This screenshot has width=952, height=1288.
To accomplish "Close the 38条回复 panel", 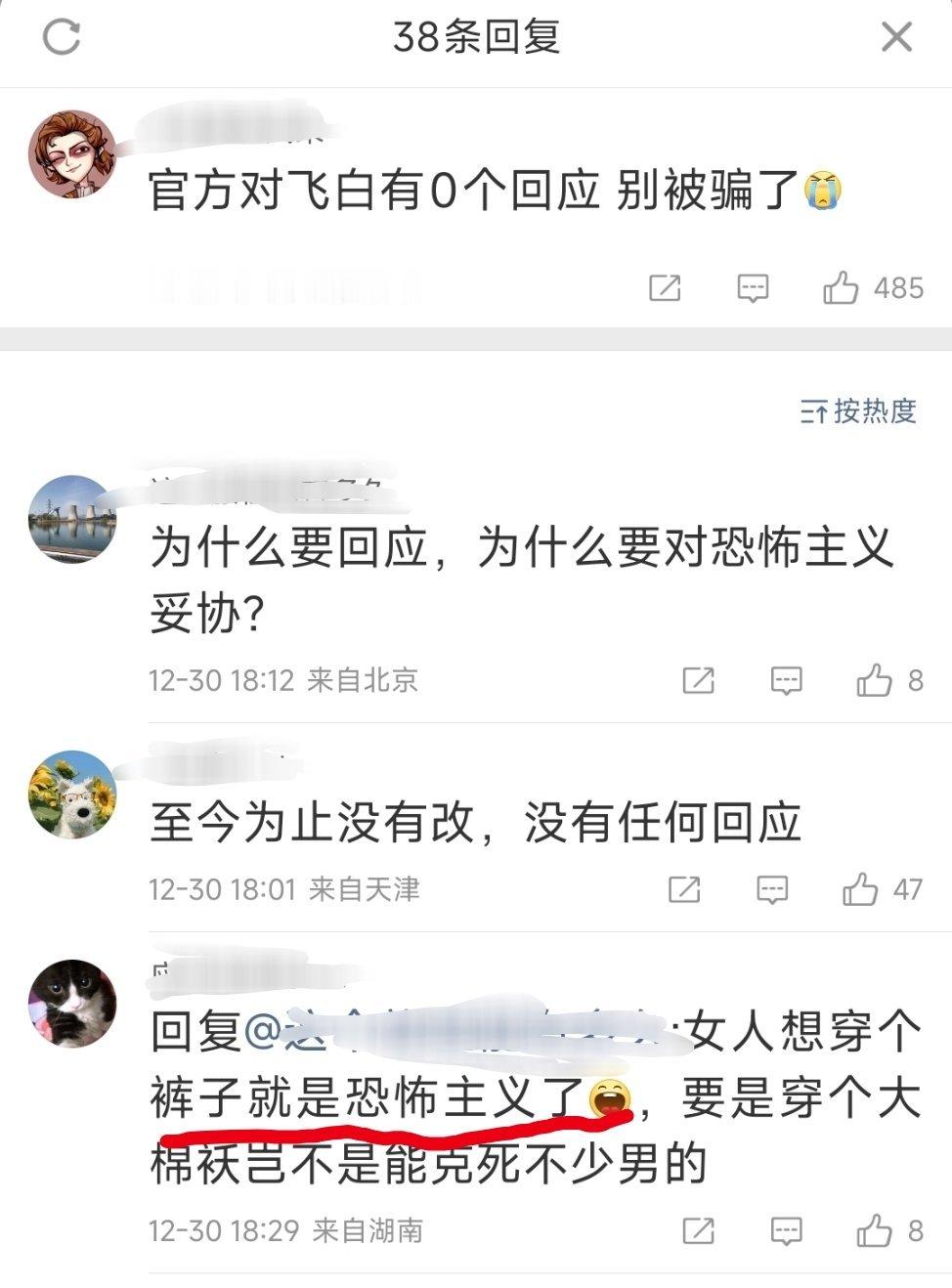I will click(x=895, y=37).
